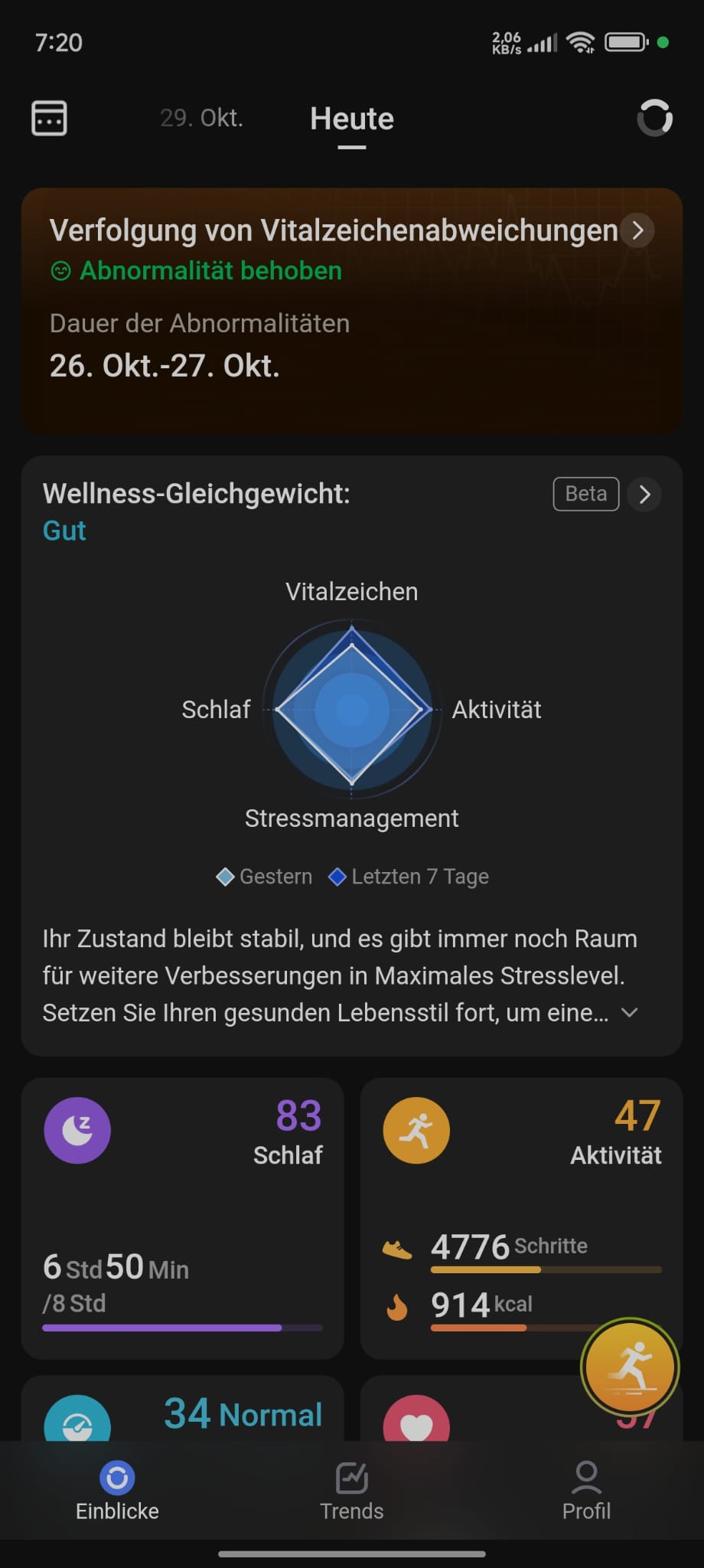Go to the Profil tab
This screenshot has height=1568, width=704.
point(586,1491)
